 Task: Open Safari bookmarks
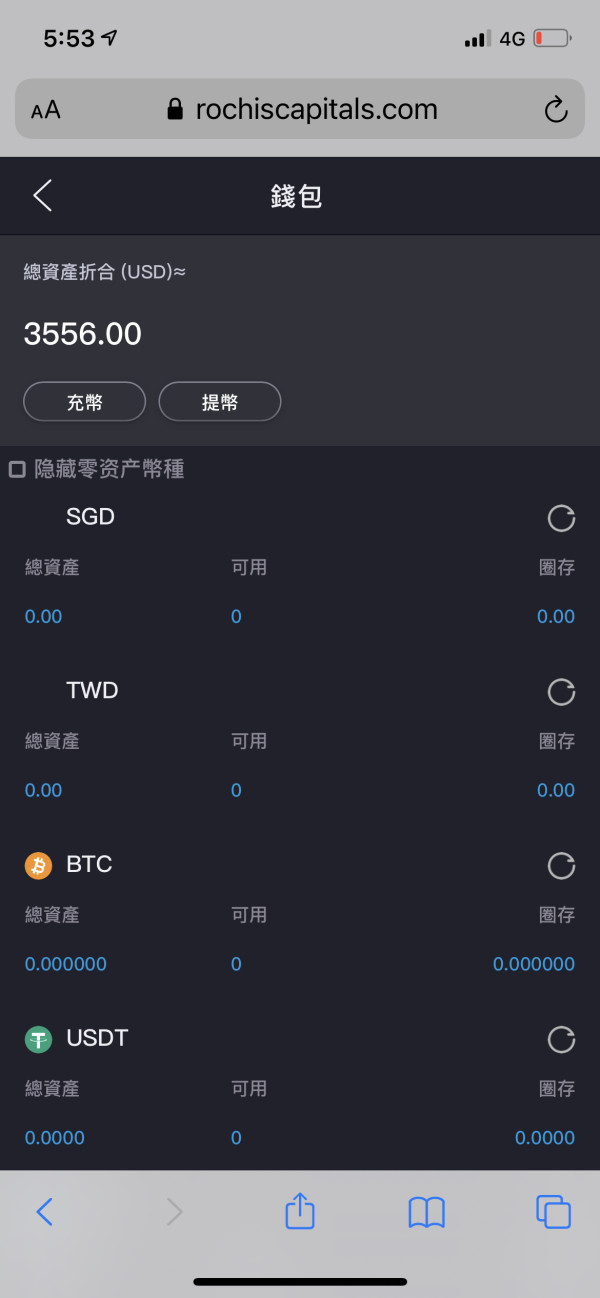coord(427,1213)
